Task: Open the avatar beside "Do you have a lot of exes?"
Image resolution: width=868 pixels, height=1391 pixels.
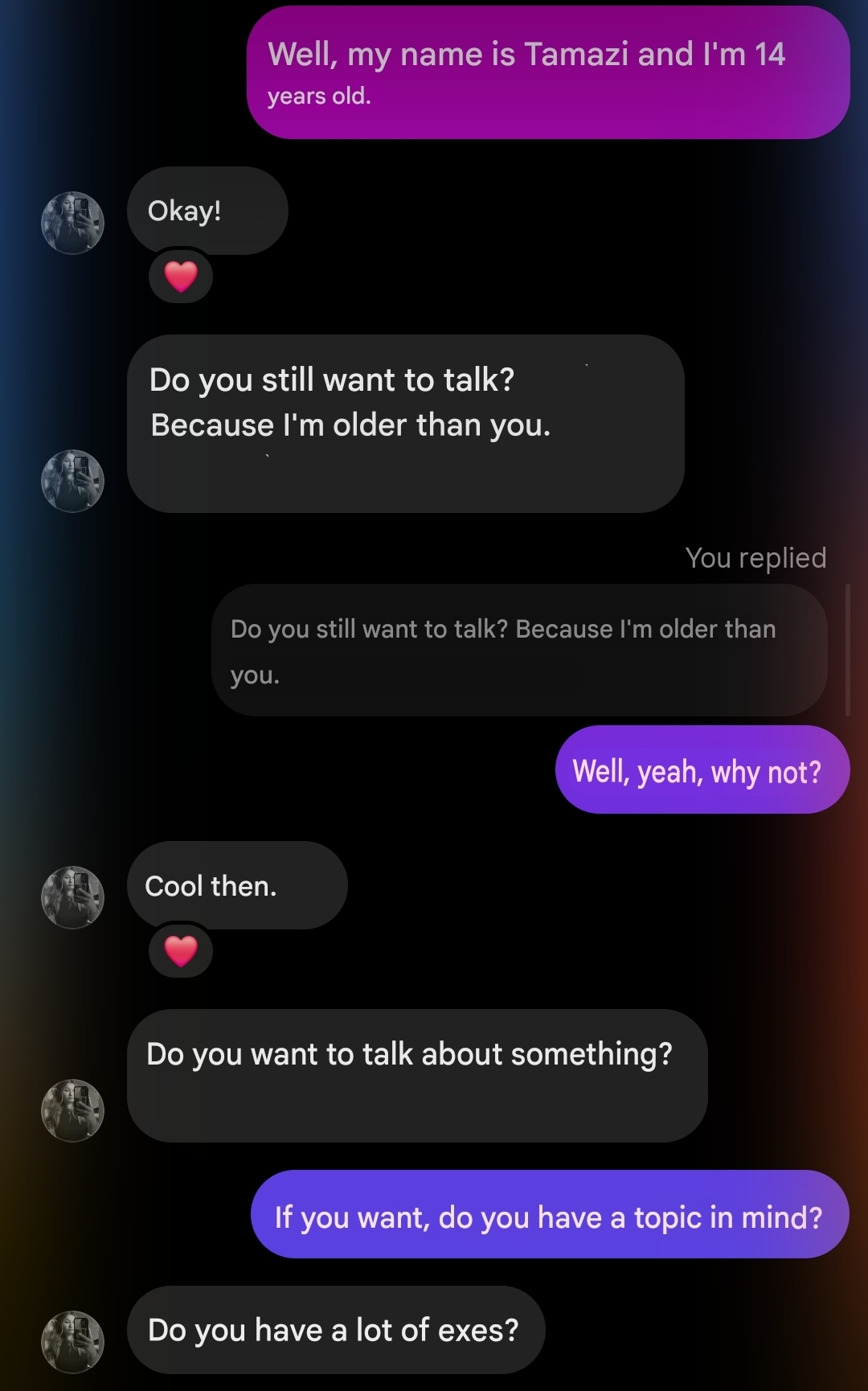Action: point(72,1342)
